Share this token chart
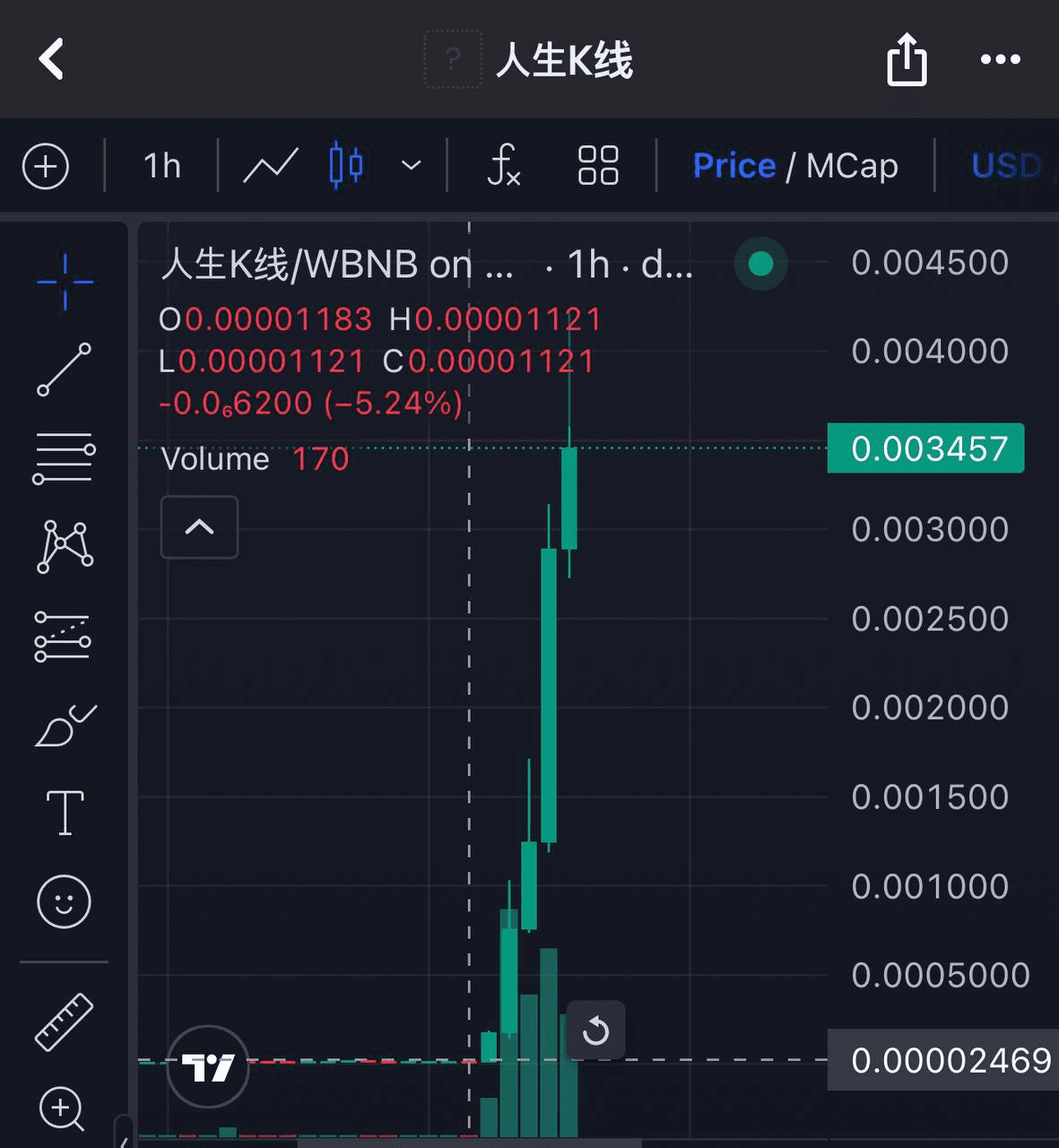The width and height of the screenshot is (1059, 1148). coord(906,59)
